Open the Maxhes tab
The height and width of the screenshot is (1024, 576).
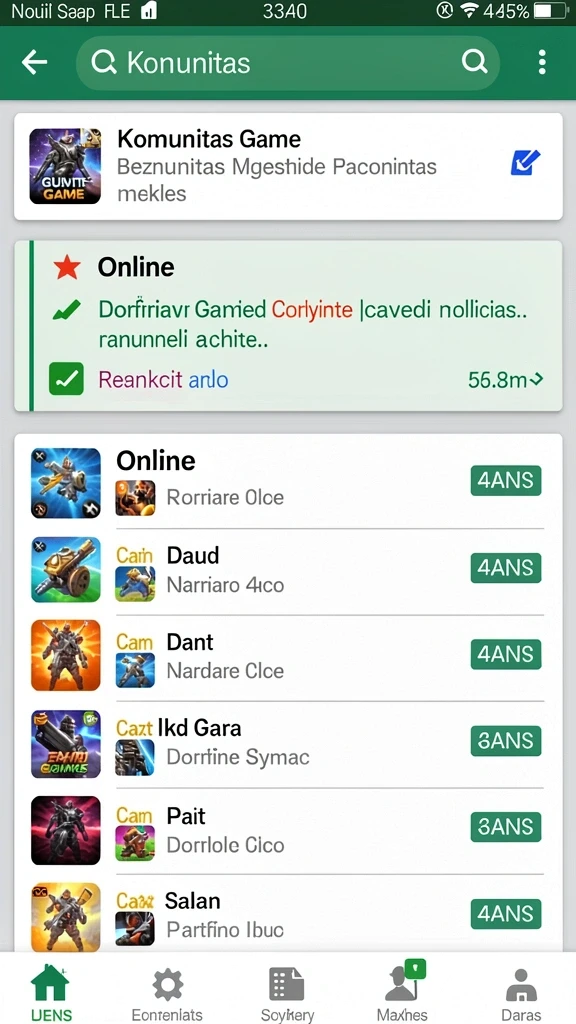[402, 991]
